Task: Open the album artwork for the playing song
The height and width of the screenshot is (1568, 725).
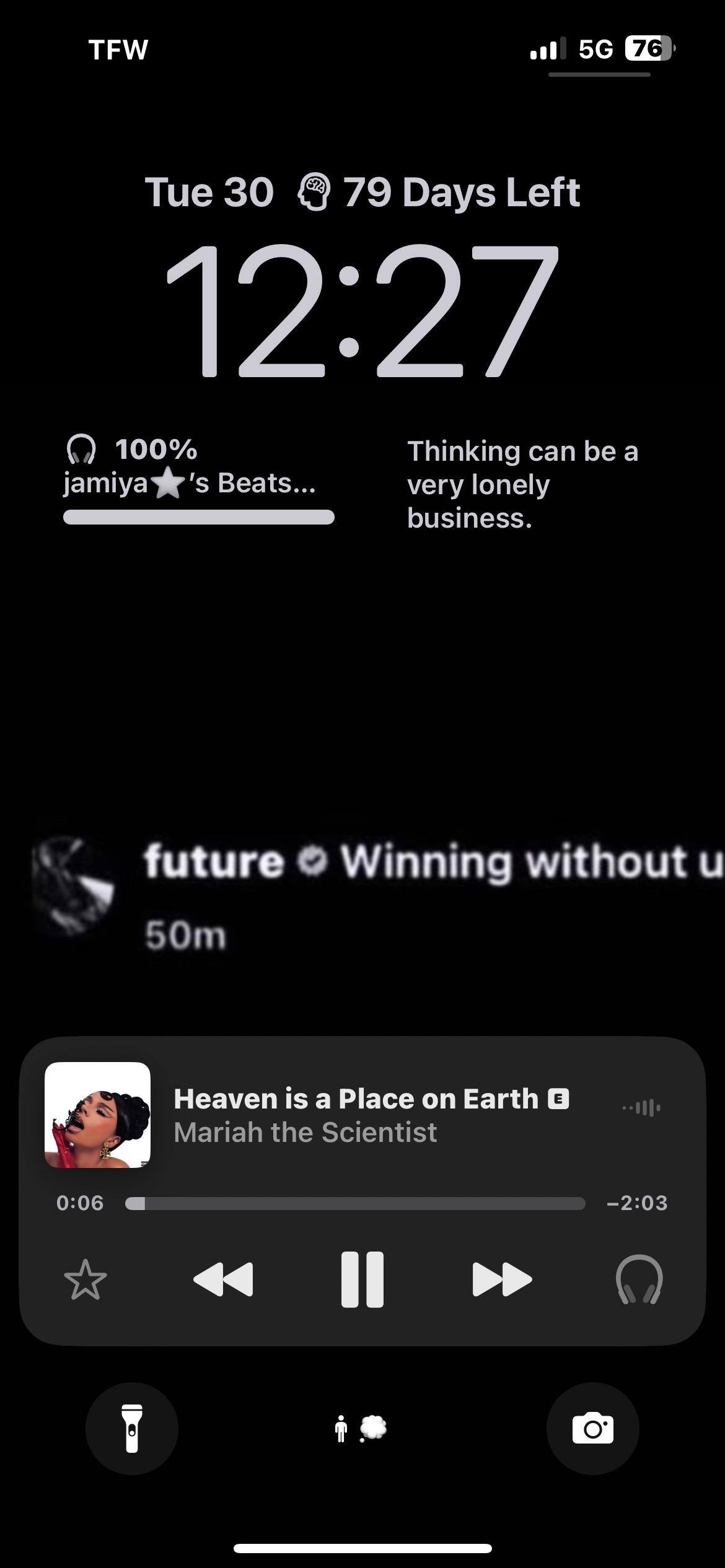Action: click(x=98, y=1115)
